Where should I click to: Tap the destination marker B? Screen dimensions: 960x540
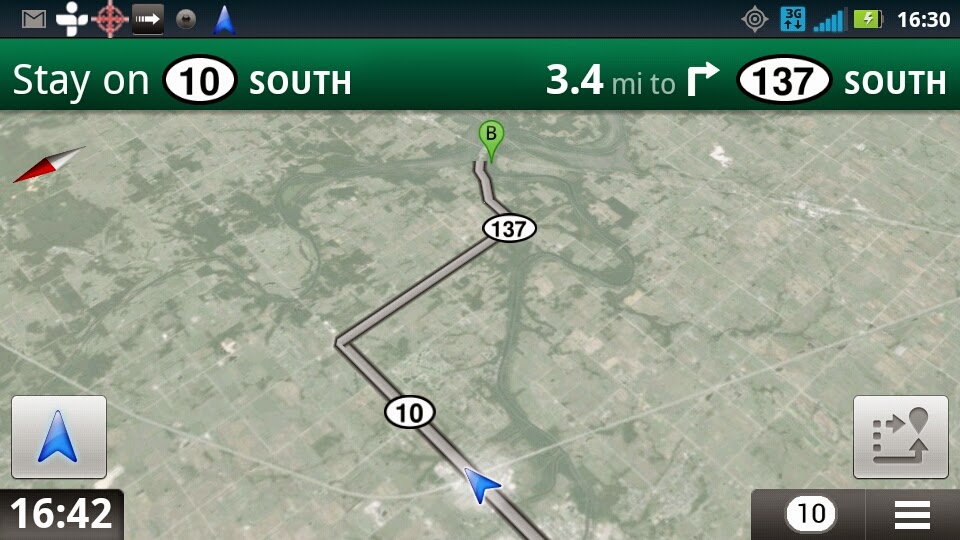490,139
